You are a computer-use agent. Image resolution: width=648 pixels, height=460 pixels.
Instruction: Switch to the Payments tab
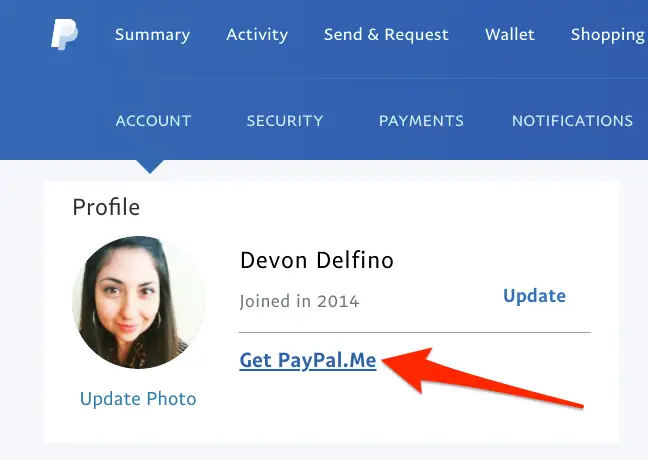coord(421,121)
